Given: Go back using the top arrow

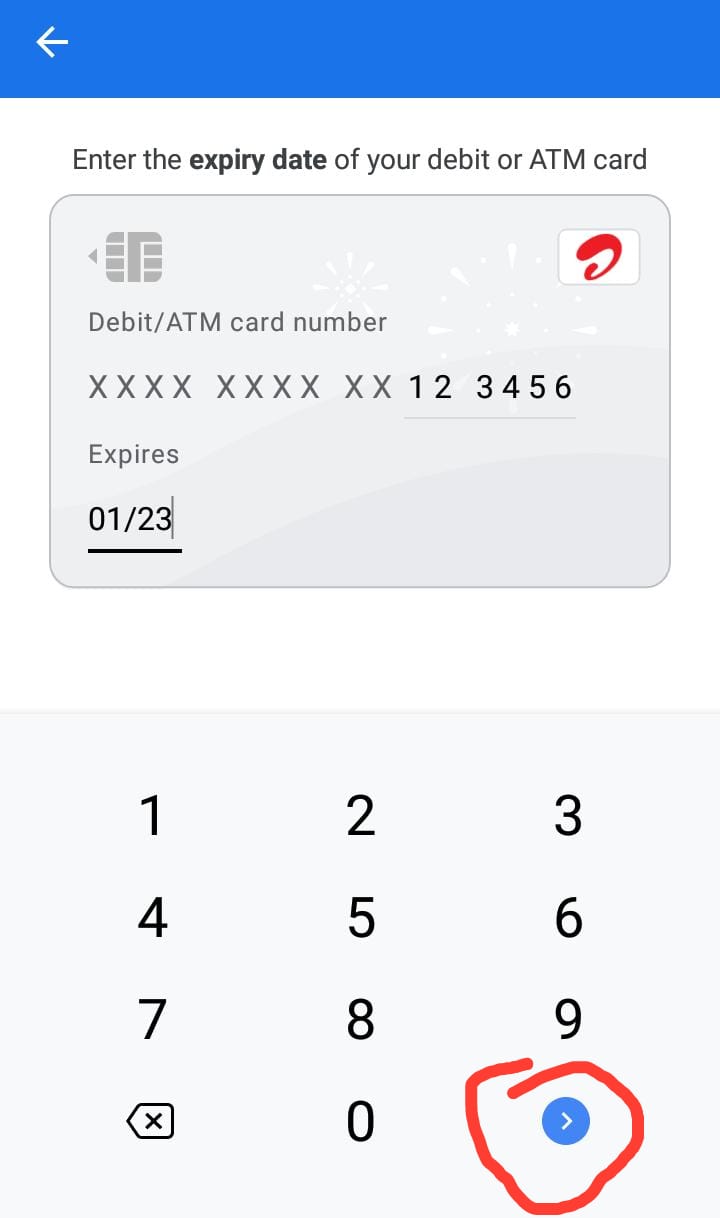Looking at the screenshot, I should [52, 42].
